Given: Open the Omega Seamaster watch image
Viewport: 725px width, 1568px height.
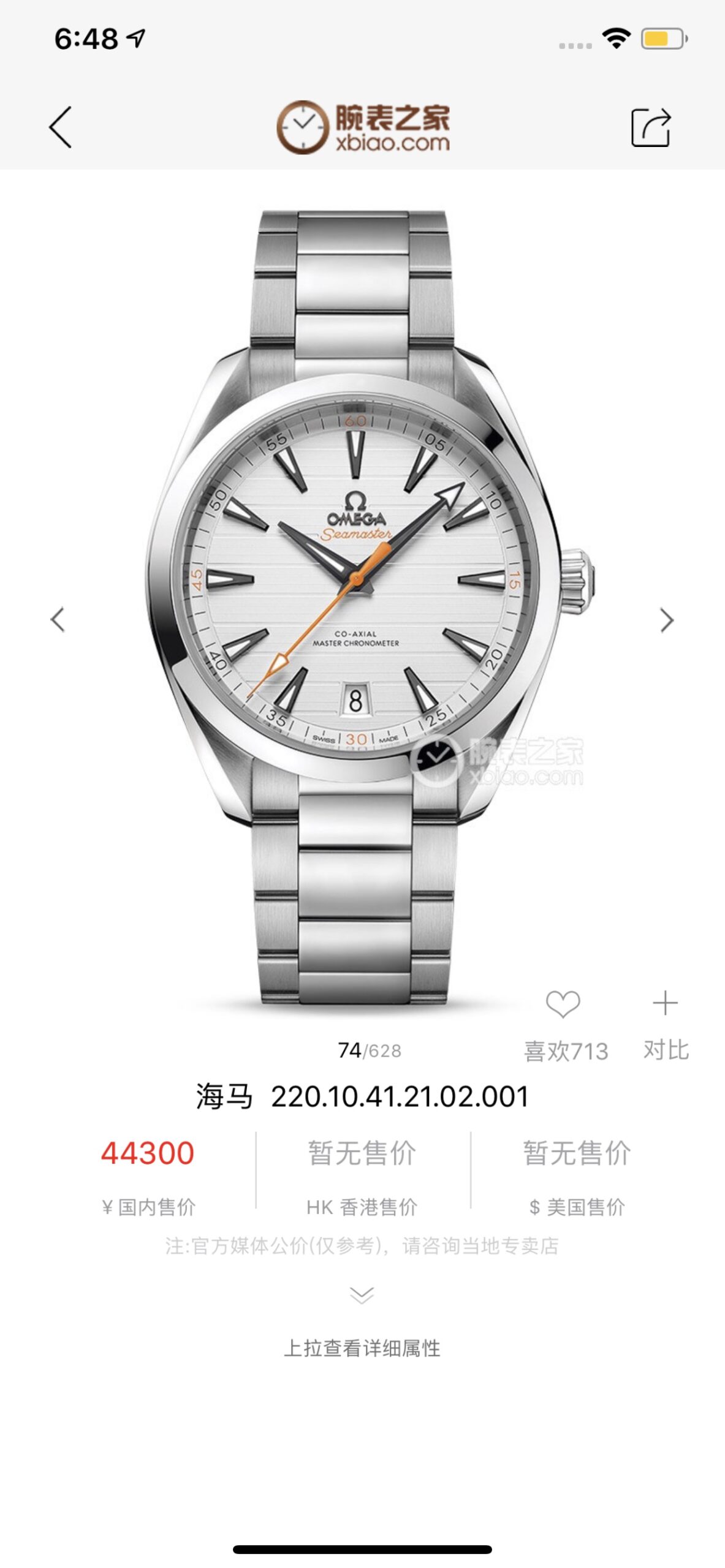Looking at the screenshot, I should [x=362, y=606].
